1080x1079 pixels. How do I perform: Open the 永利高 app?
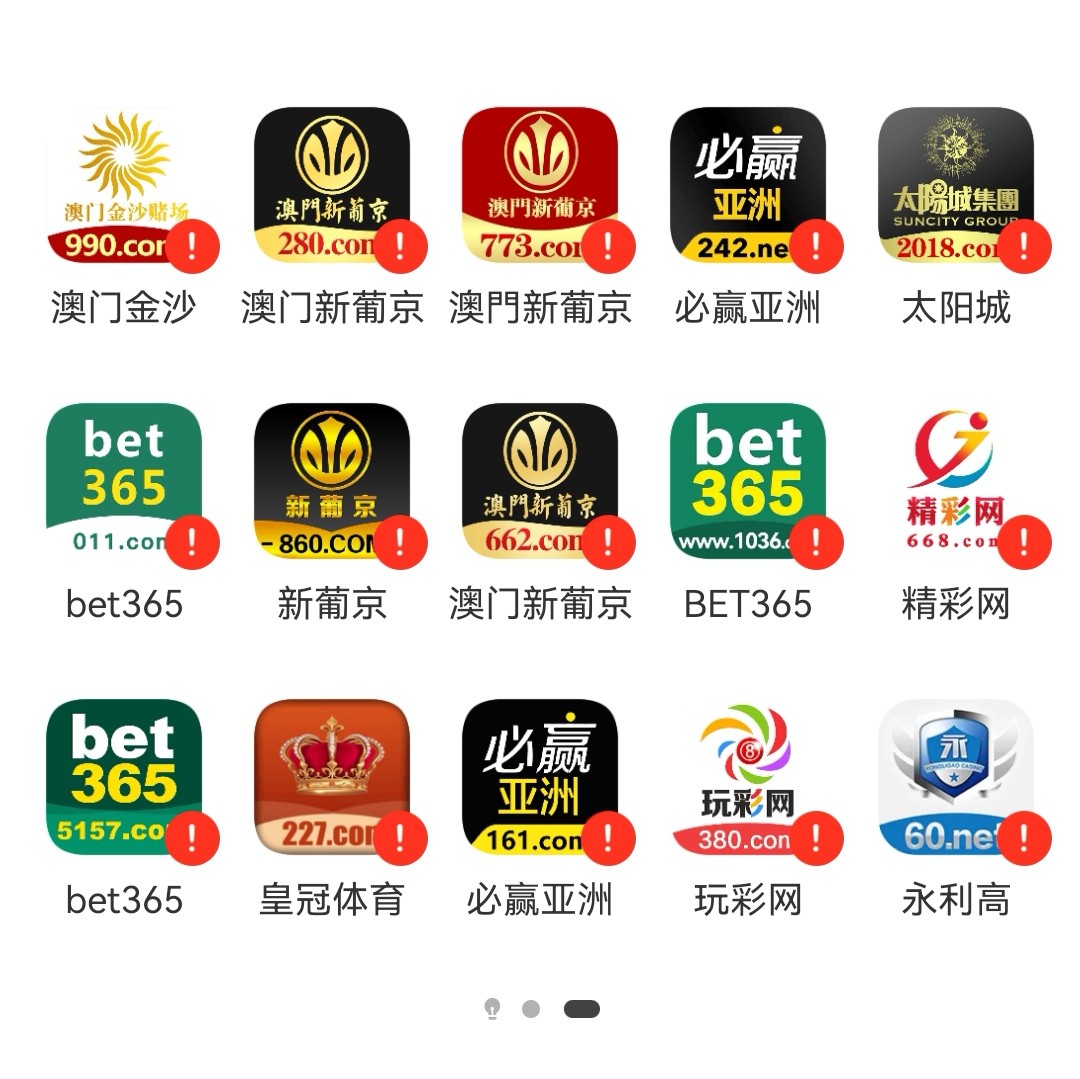pyautogui.click(x=956, y=777)
